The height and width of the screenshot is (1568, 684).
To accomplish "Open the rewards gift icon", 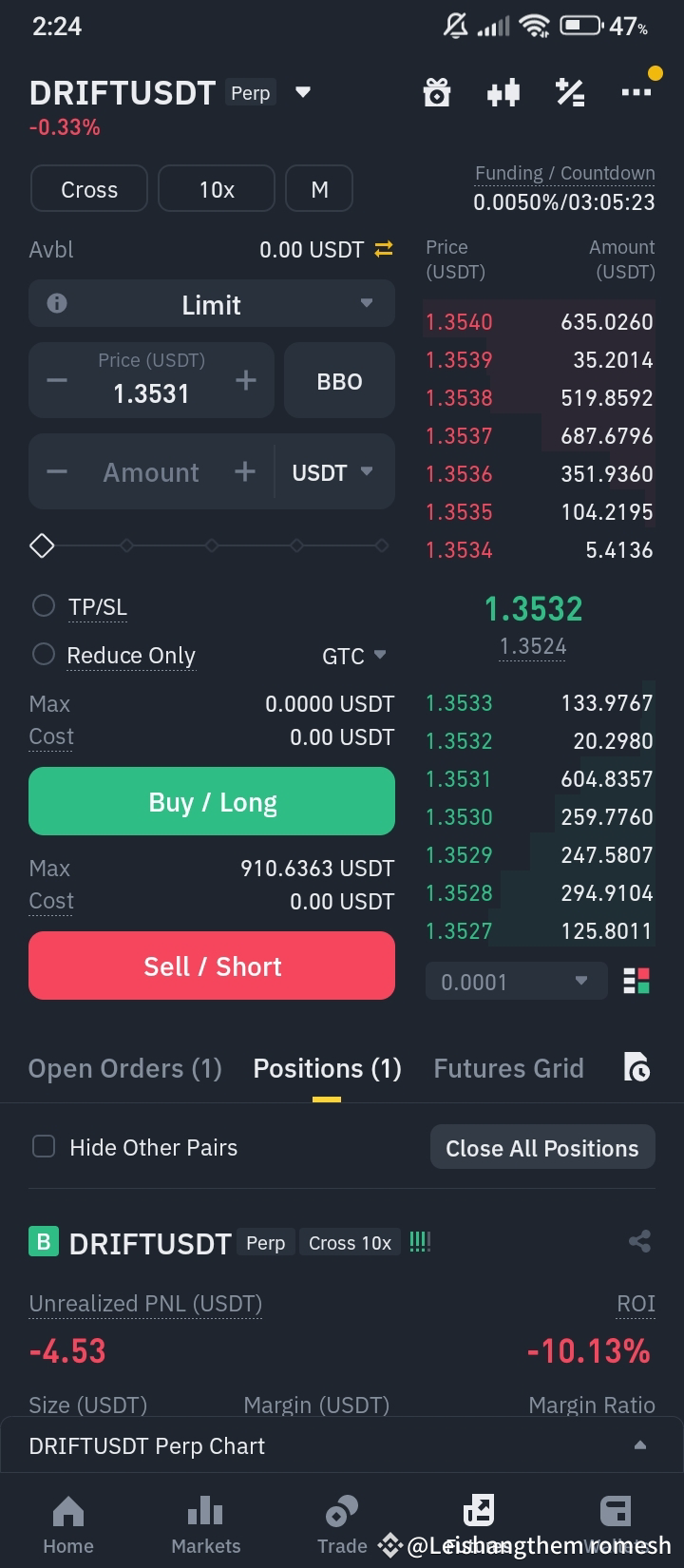I will (436, 92).
